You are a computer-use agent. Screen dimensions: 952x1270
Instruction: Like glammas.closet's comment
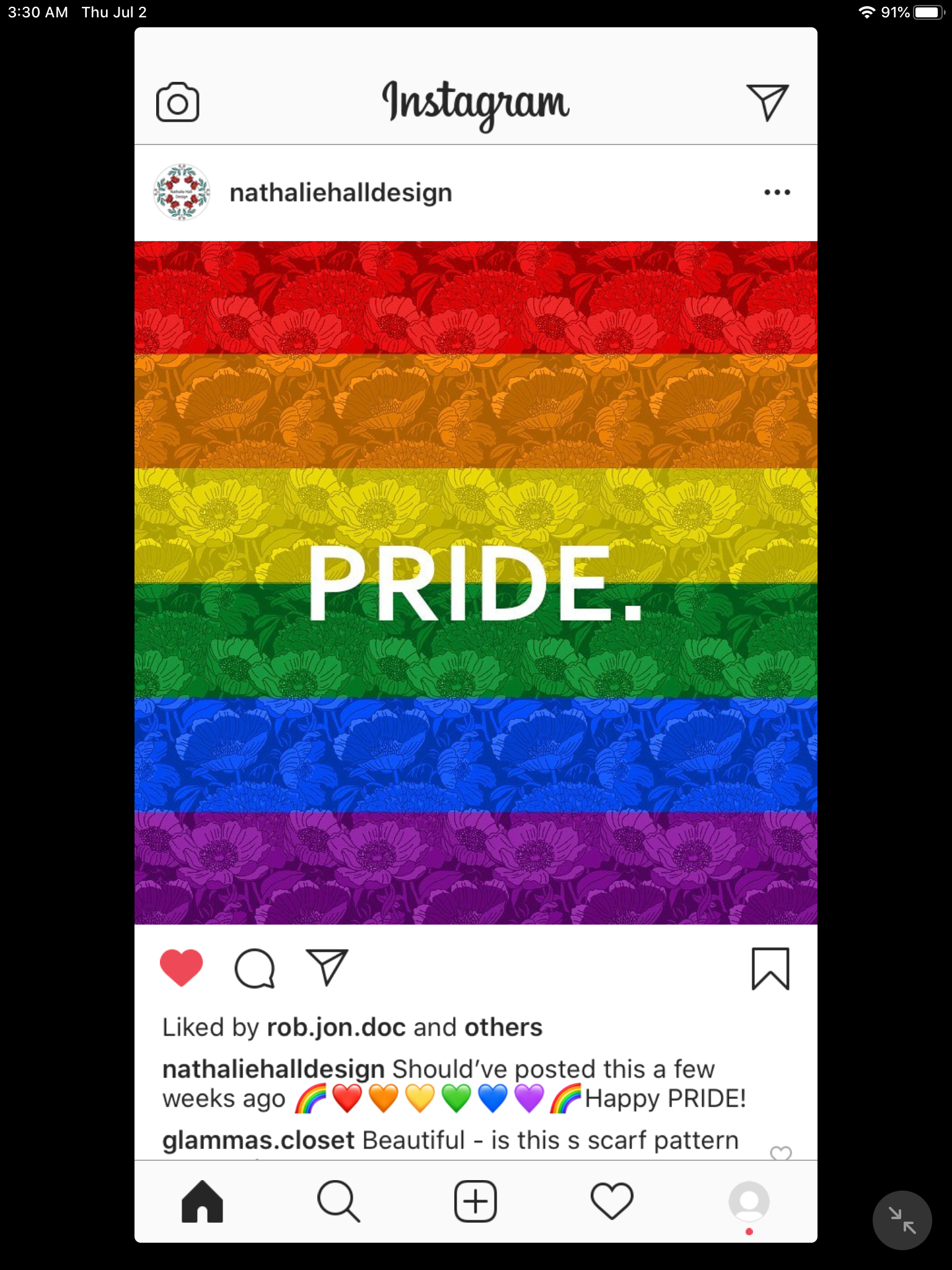(780, 1153)
